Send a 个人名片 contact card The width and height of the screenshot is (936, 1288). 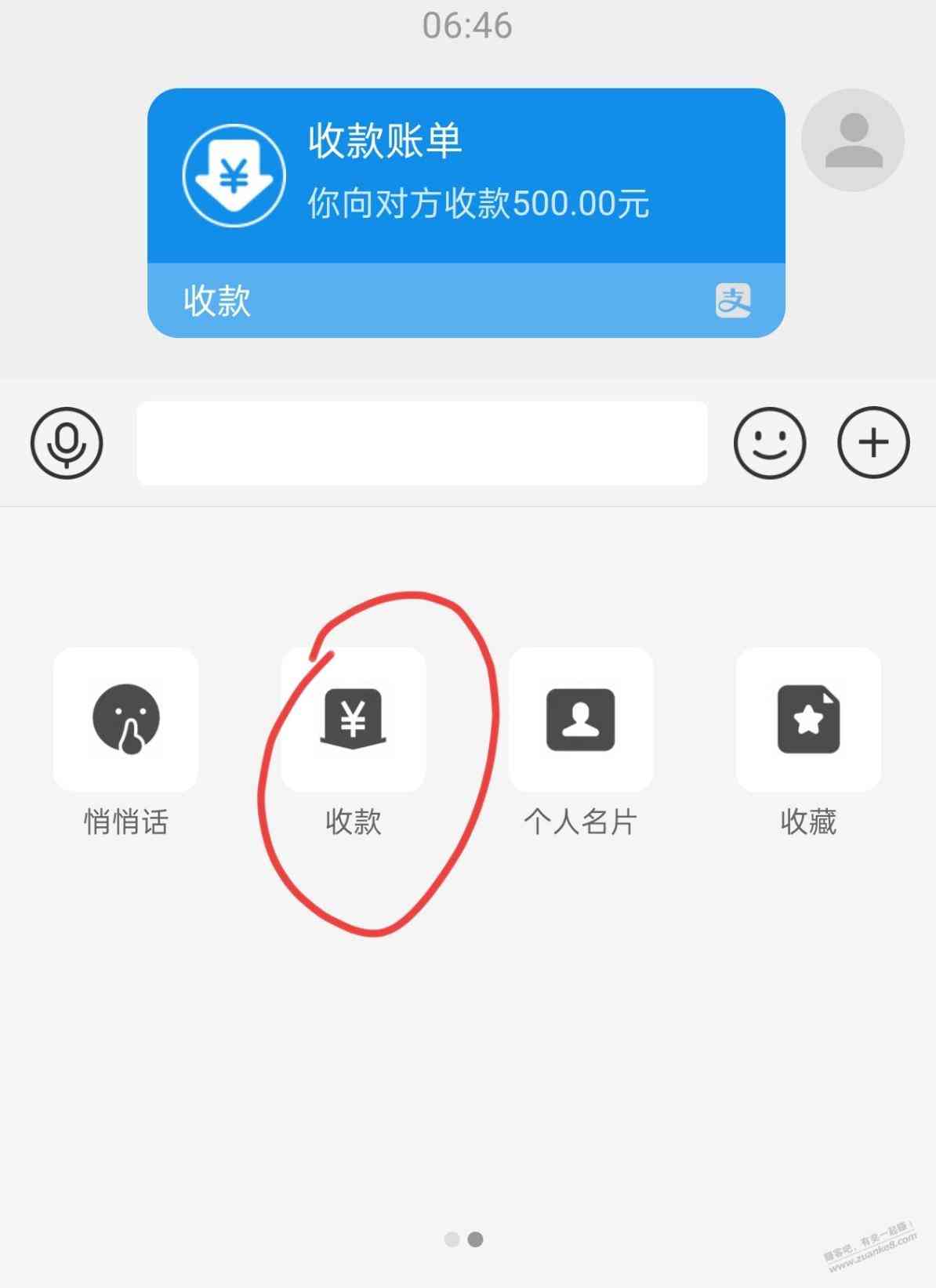point(580,720)
